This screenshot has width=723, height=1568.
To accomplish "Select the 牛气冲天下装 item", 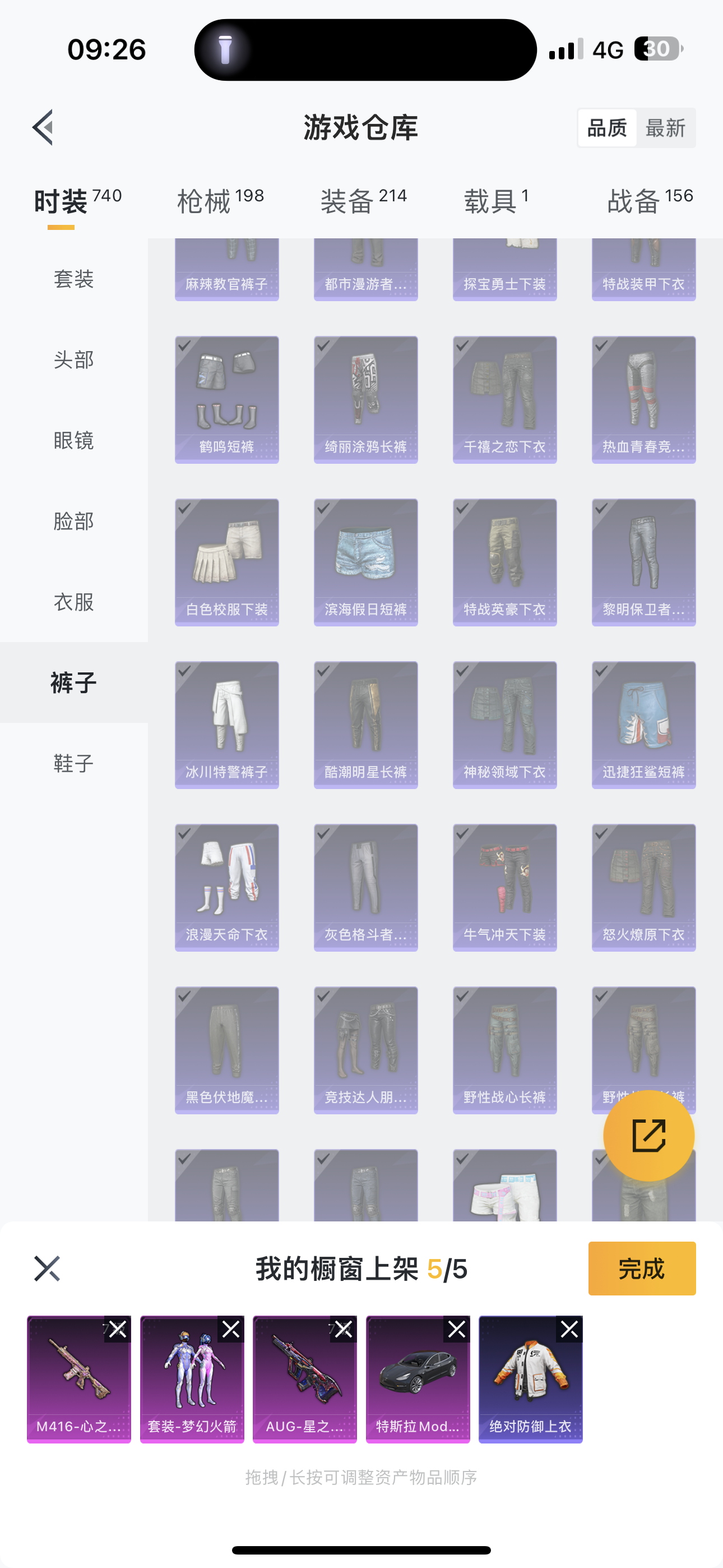I will (504, 887).
